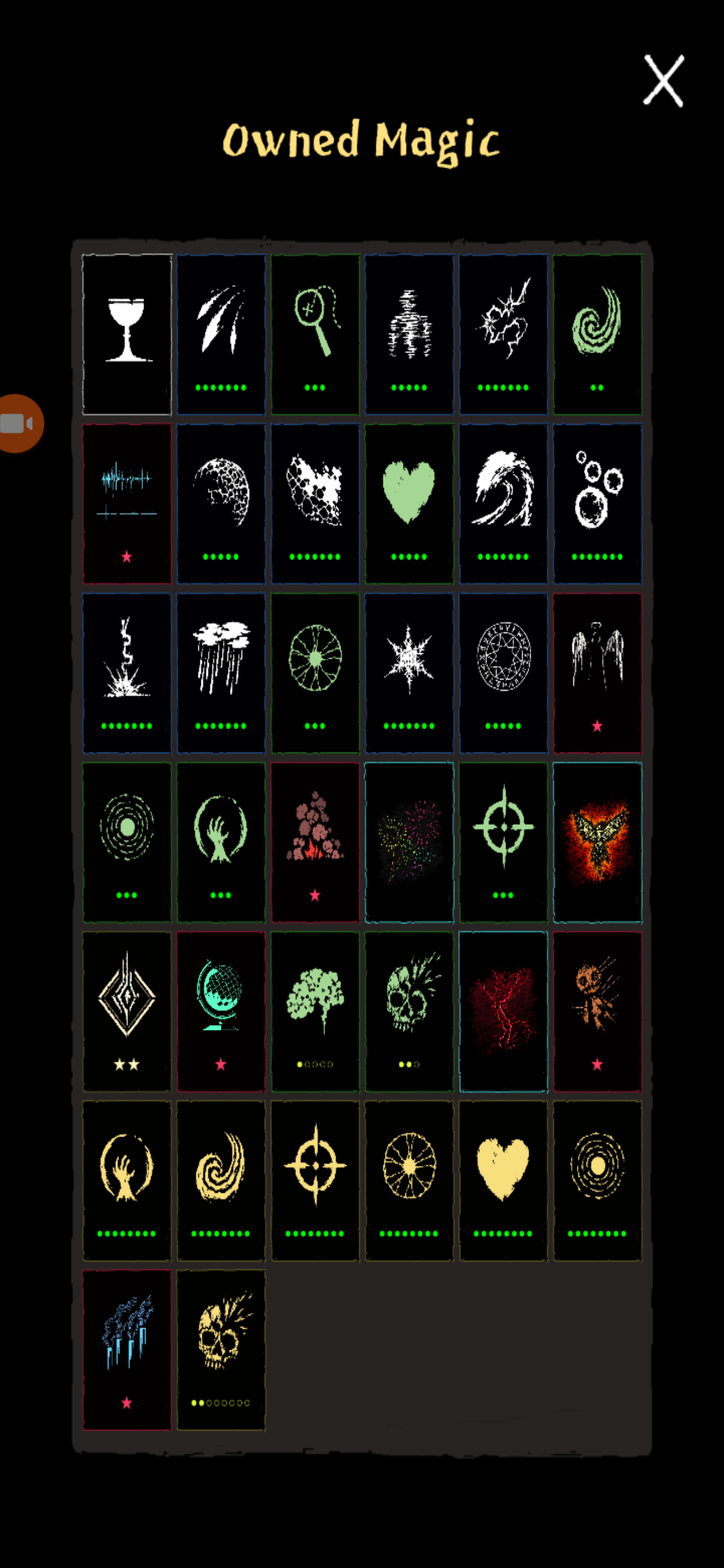Open the red mushroom cloud card
The image size is (724, 1568).
click(315, 842)
